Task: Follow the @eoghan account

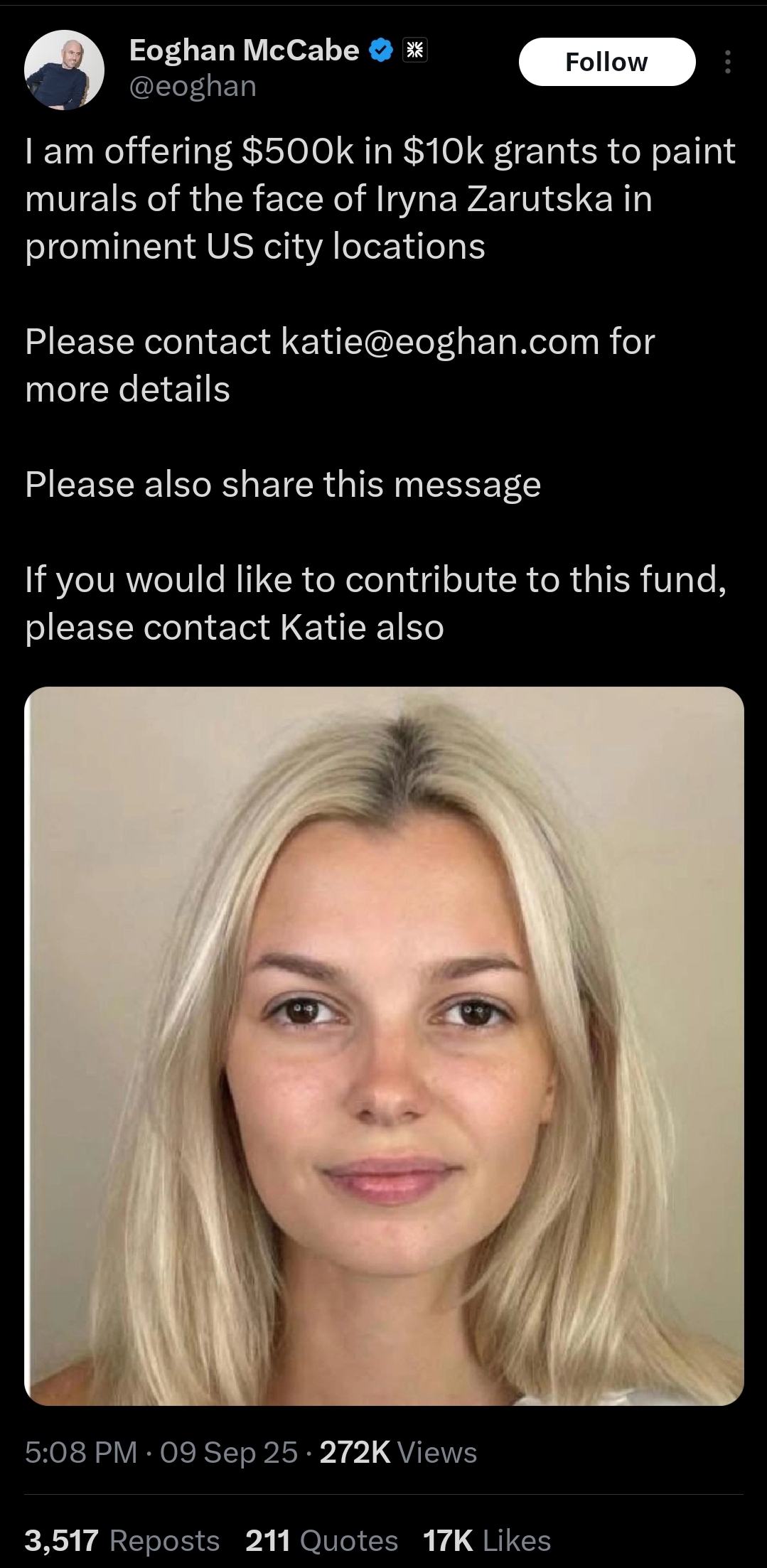Action: 606,62
